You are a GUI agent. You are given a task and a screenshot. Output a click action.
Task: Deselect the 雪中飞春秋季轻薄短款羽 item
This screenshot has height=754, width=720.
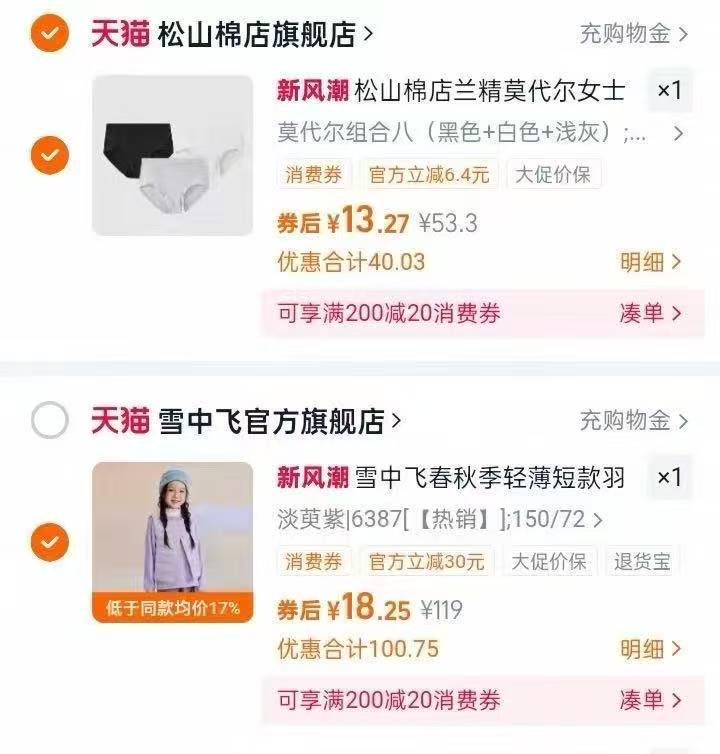[x=49, y=542]
